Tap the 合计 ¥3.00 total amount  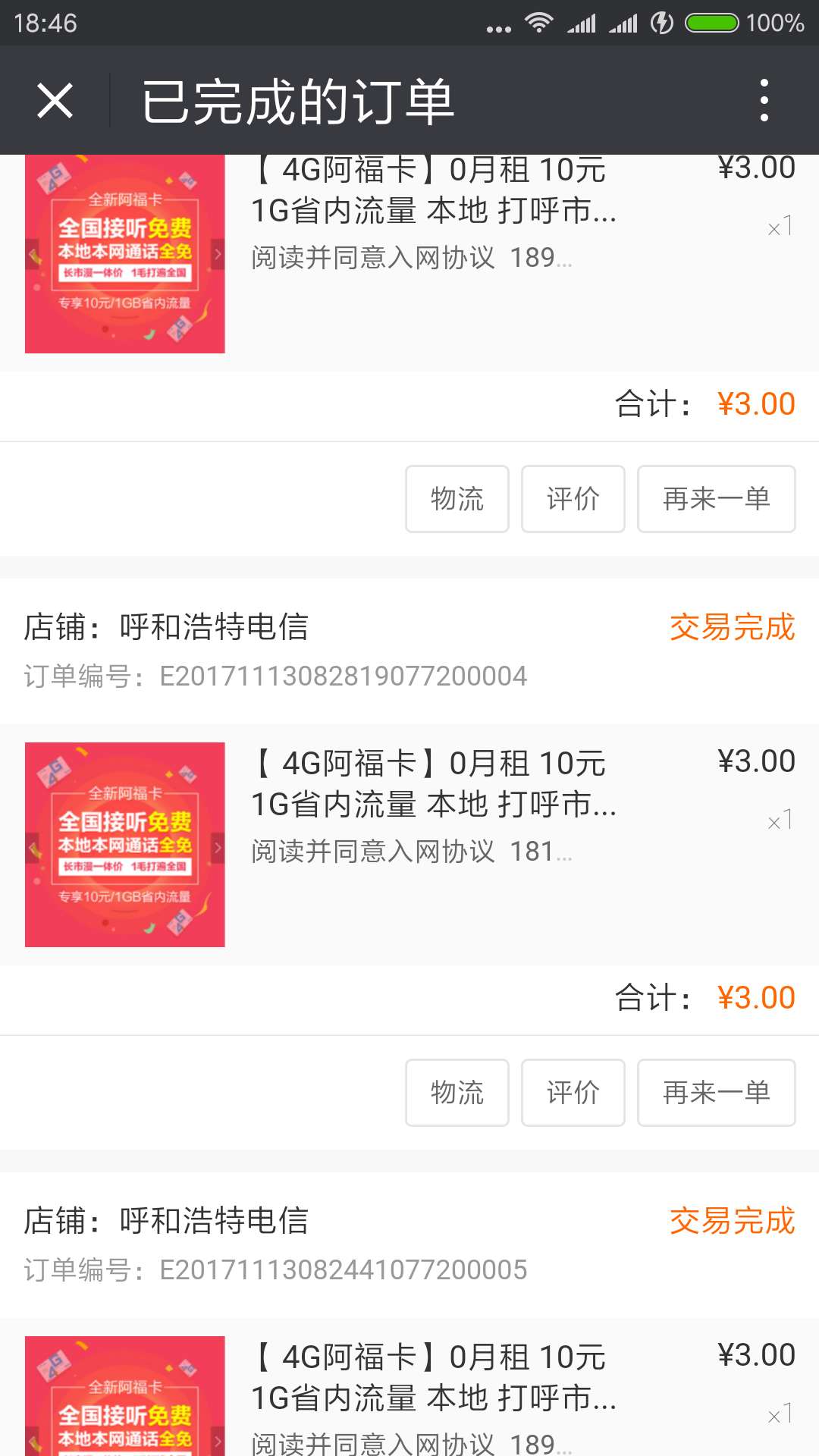pos(704,404)
